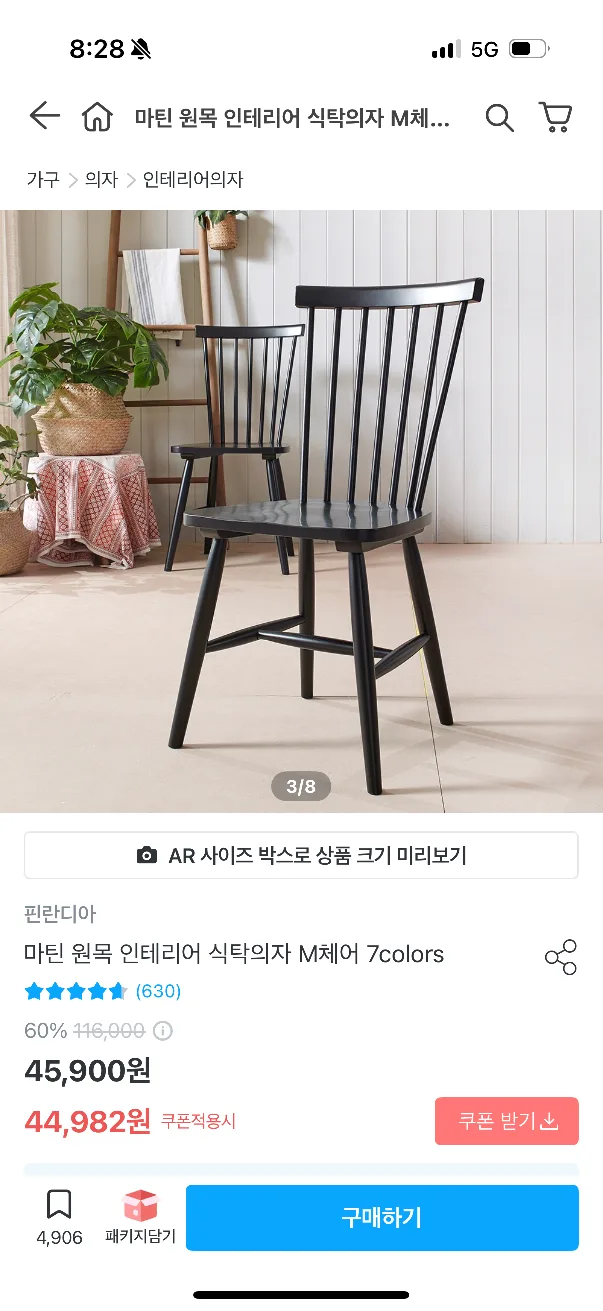This screenshot has width=603, height=1311.
Task: Open product search
Action: [499, 118]
